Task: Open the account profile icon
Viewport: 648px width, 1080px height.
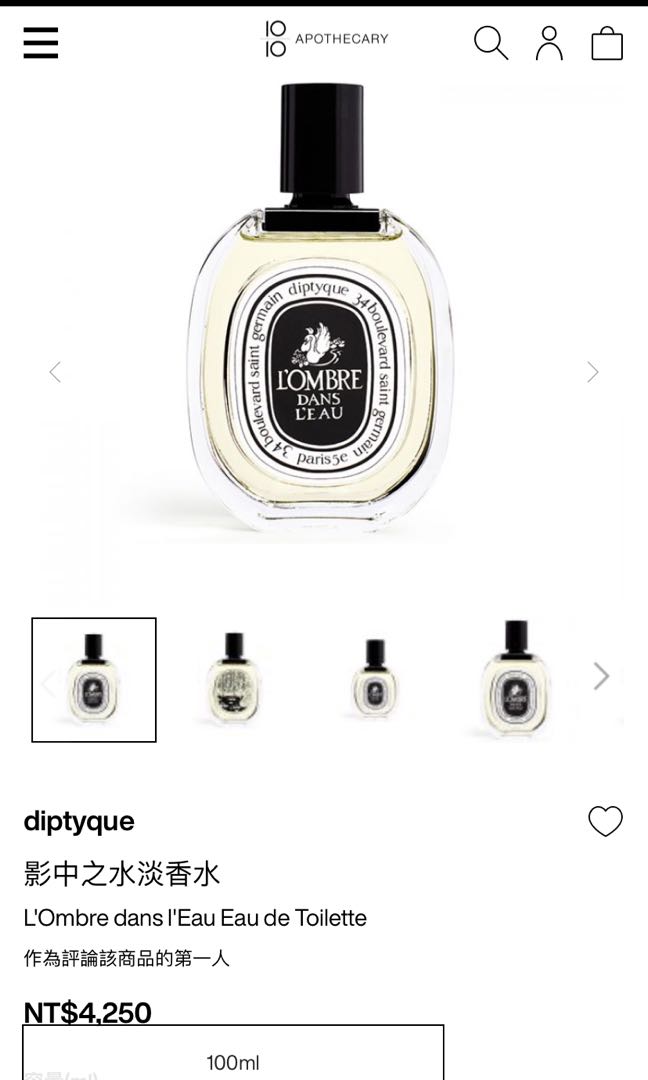Action: [x=549, y=43]
